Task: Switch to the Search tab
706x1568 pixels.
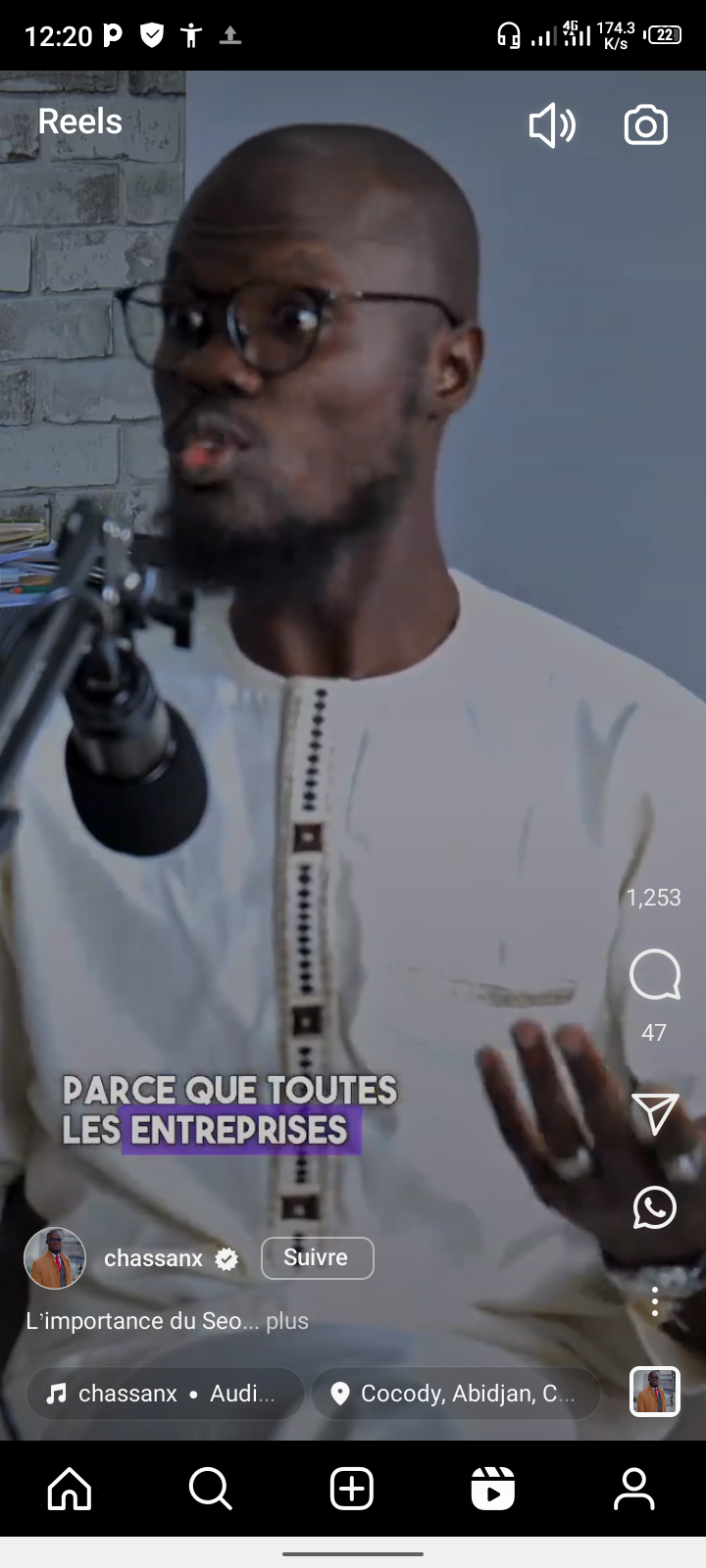Action: click(x=210, y=1489)
